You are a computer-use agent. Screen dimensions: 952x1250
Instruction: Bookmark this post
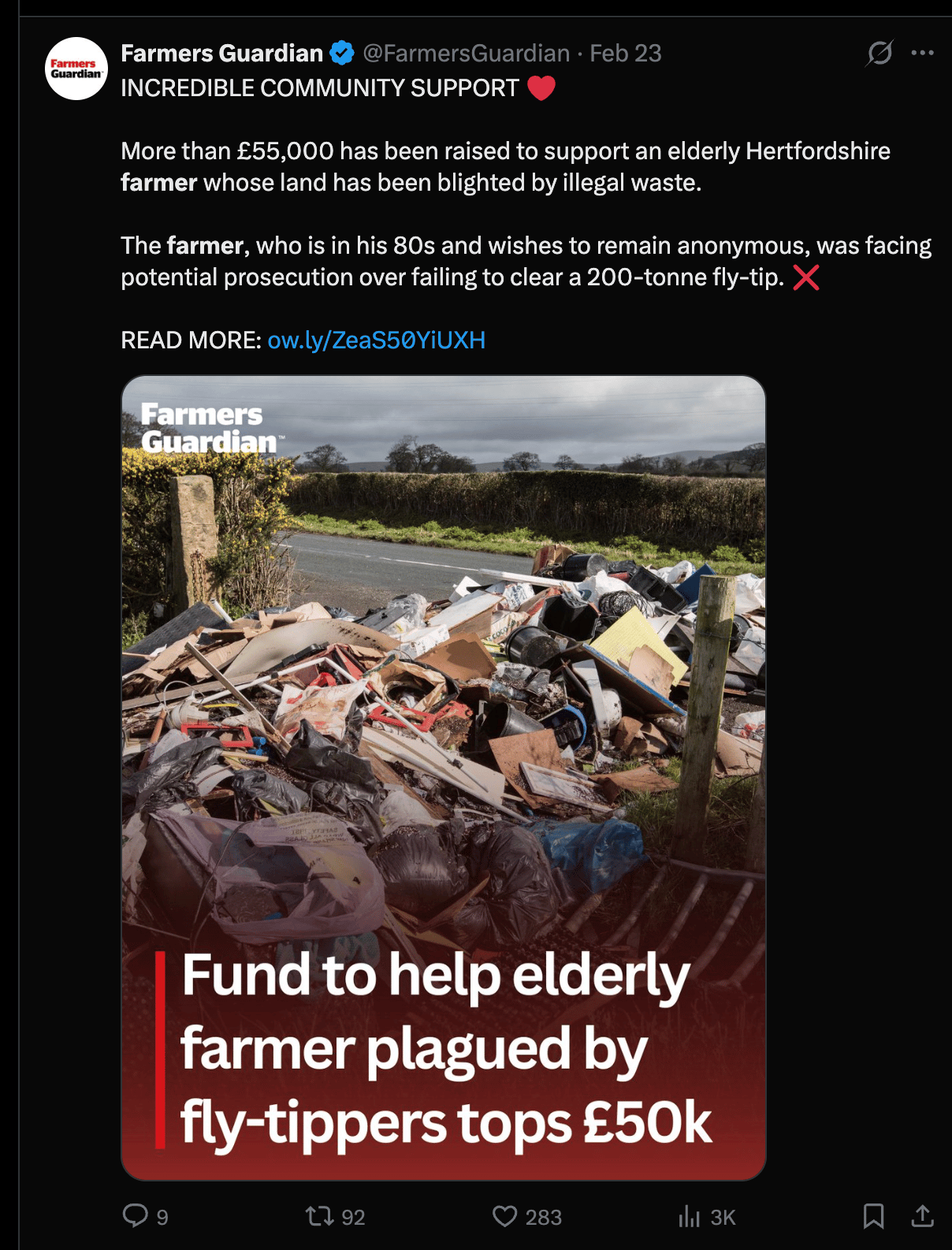click(873, 1216)
